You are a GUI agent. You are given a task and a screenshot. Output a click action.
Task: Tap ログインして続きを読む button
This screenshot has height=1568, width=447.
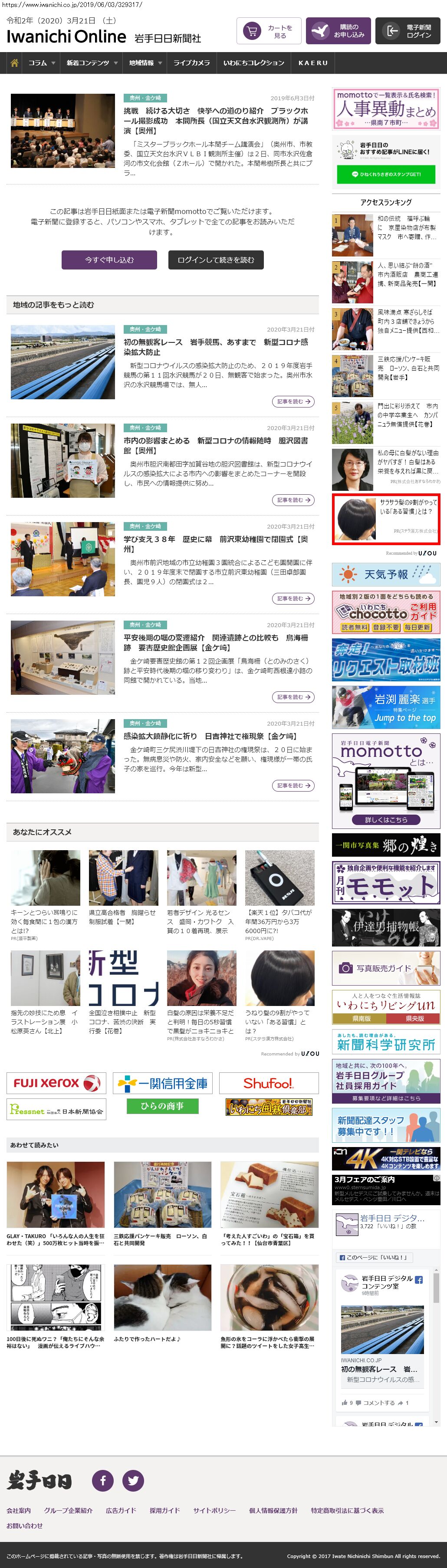(216, 260)
